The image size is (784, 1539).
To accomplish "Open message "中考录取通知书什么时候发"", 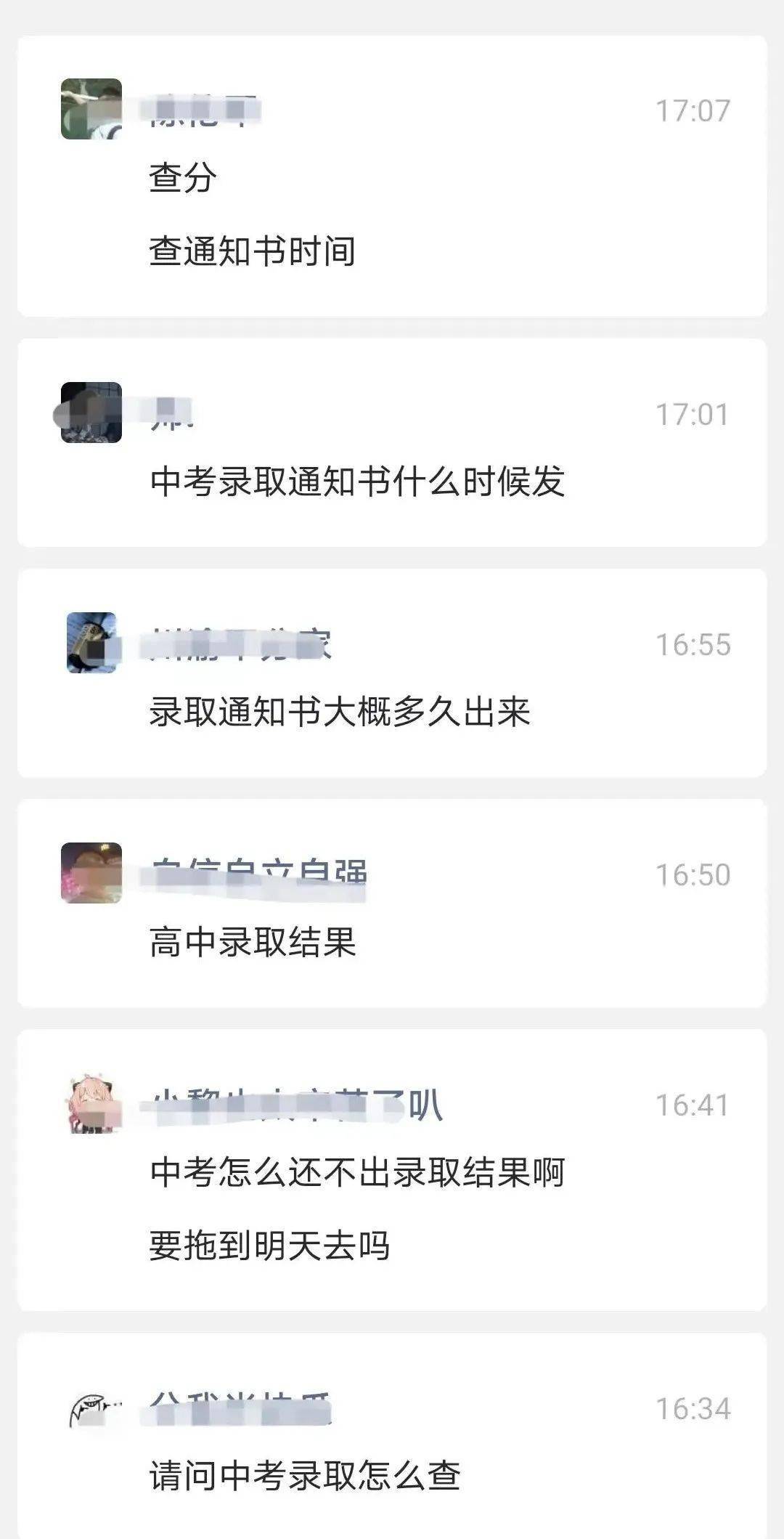I will pos(357,482).
